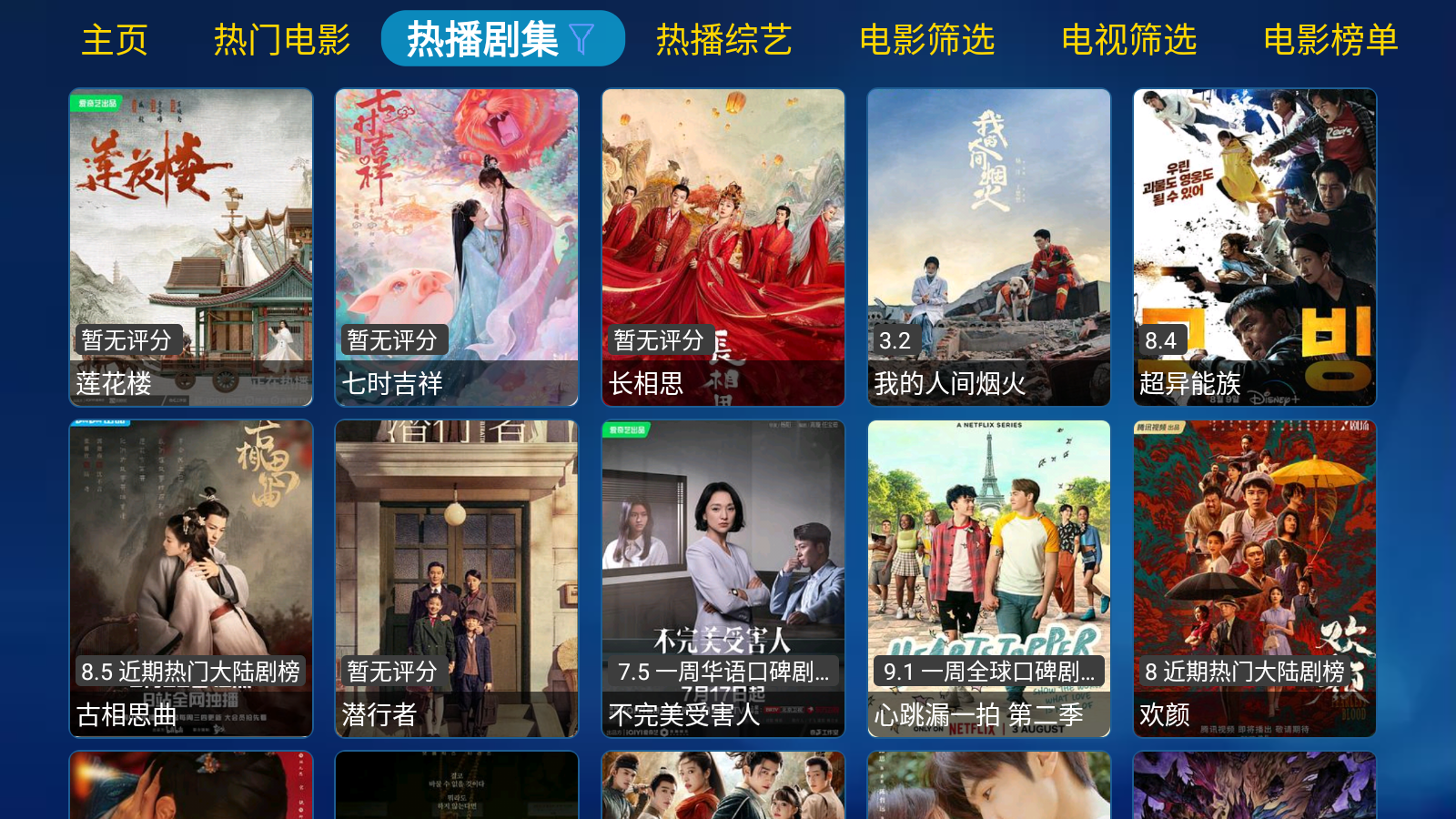Screen dimensions: 1456x819
Task: Select the 电视筛选 tab
Action: tap(1129, 40)
